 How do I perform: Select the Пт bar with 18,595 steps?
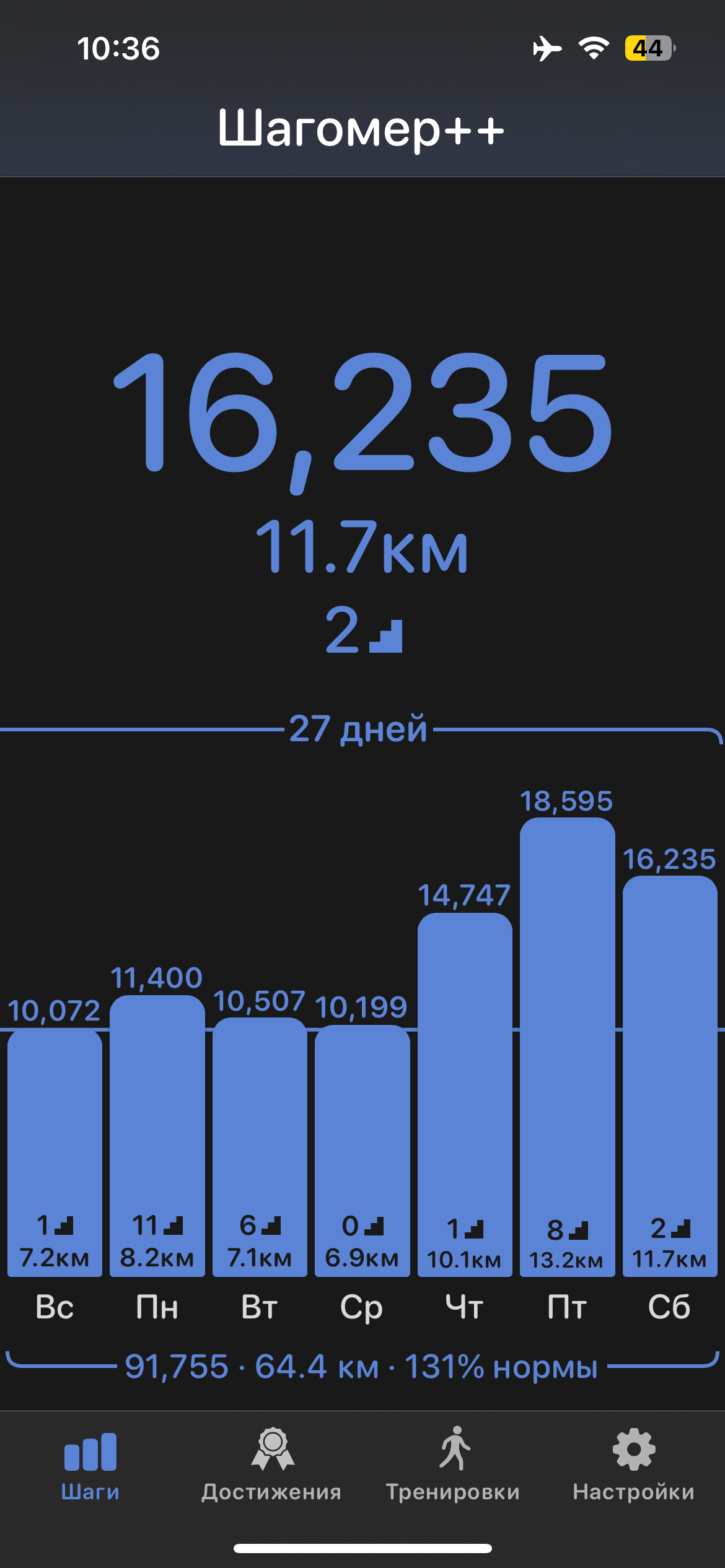coord(567,1047)
